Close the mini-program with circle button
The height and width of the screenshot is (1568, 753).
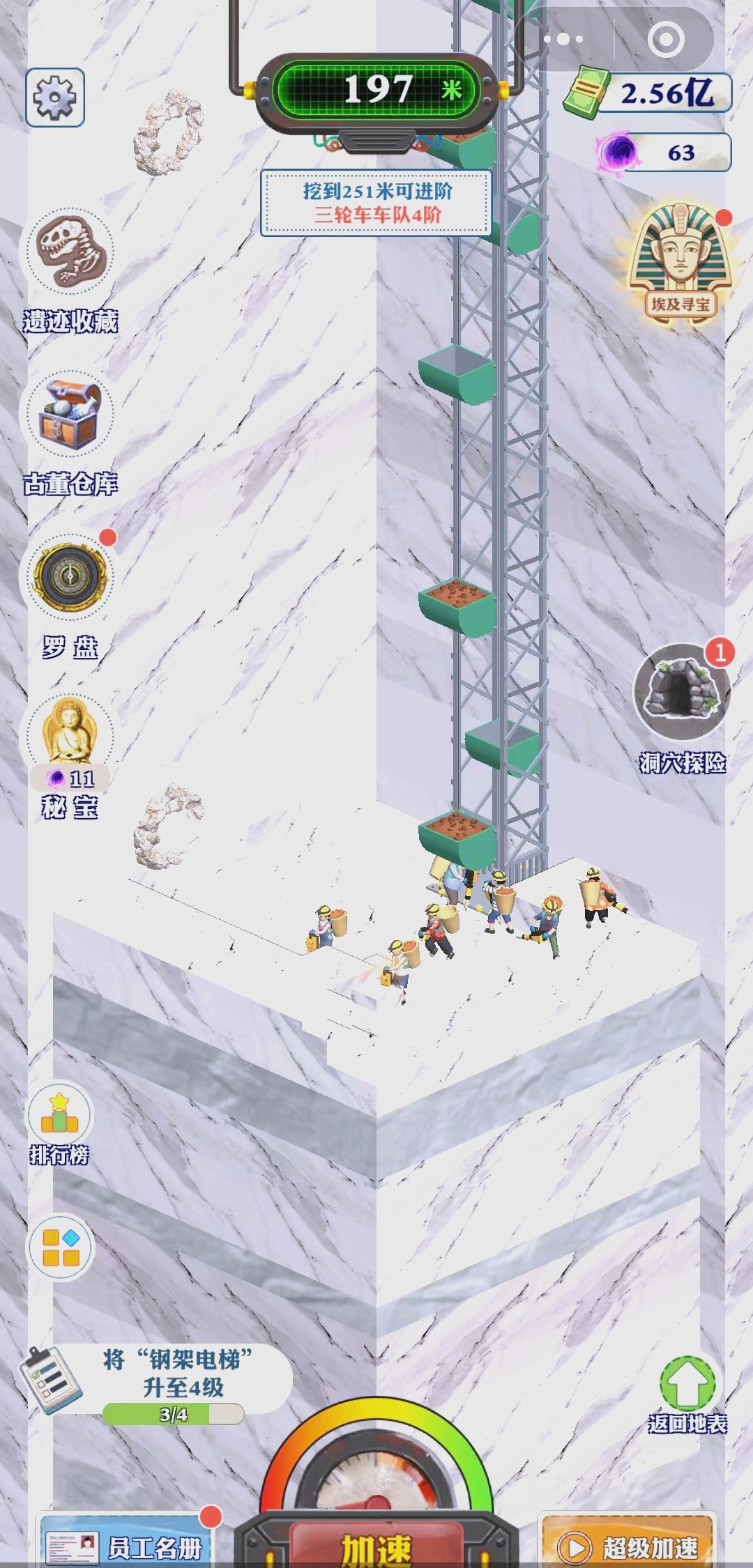pos(665,40)
